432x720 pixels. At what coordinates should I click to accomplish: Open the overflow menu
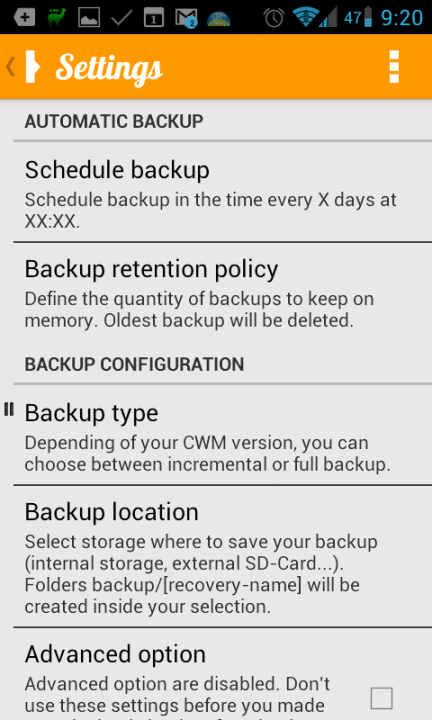pyautogui.click(x=393, y=67)
